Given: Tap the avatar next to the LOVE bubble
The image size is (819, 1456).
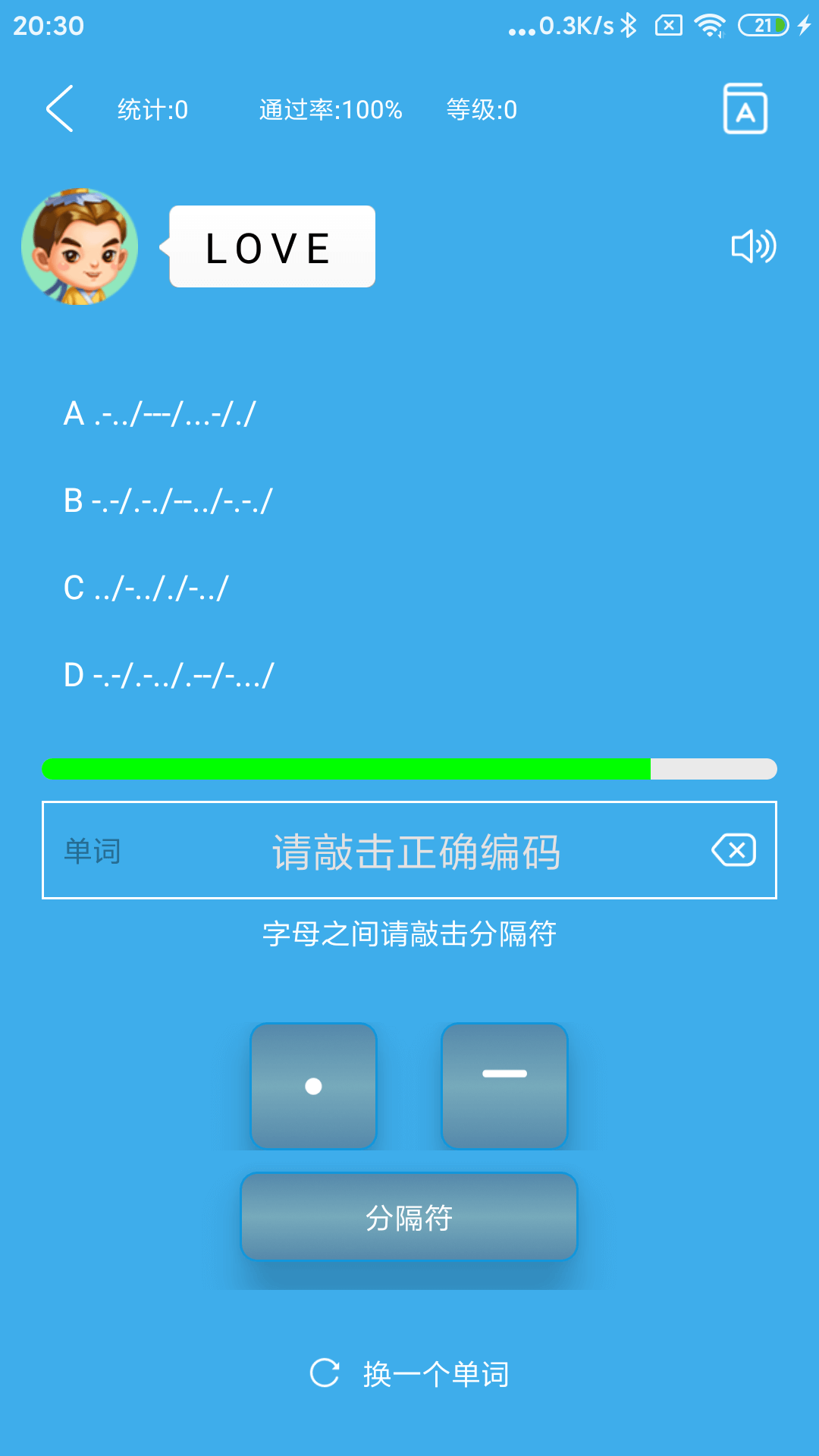Looking at the screenshot, I should click(x=80, y=246).
